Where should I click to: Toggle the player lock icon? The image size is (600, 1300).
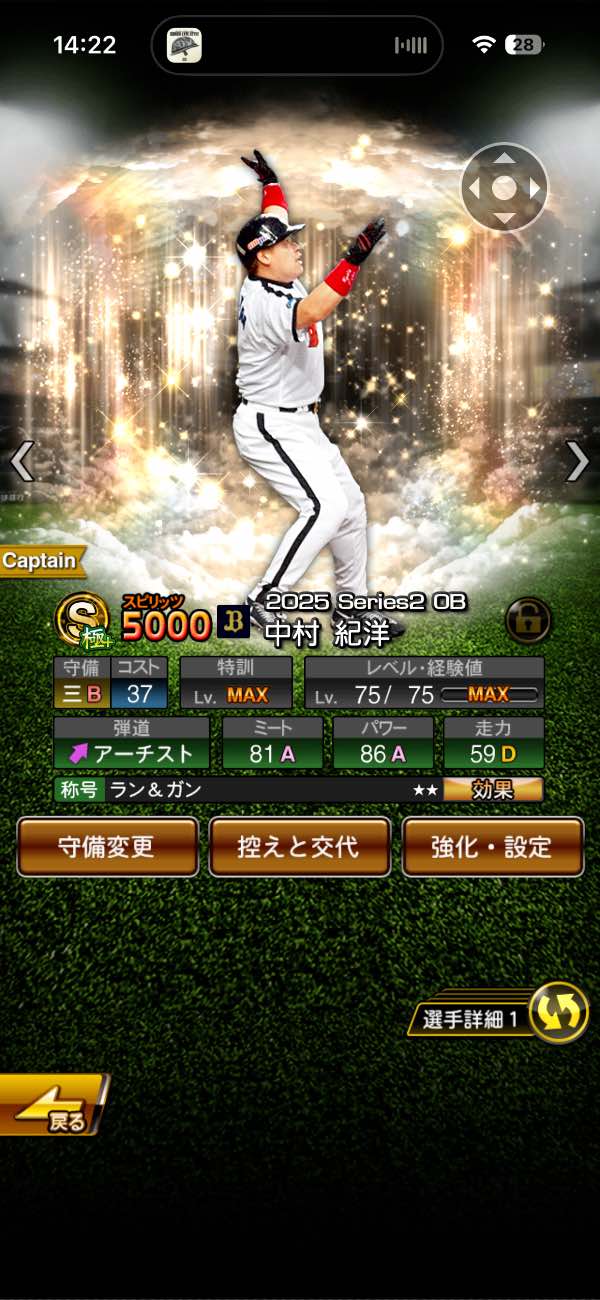[529, 621]
